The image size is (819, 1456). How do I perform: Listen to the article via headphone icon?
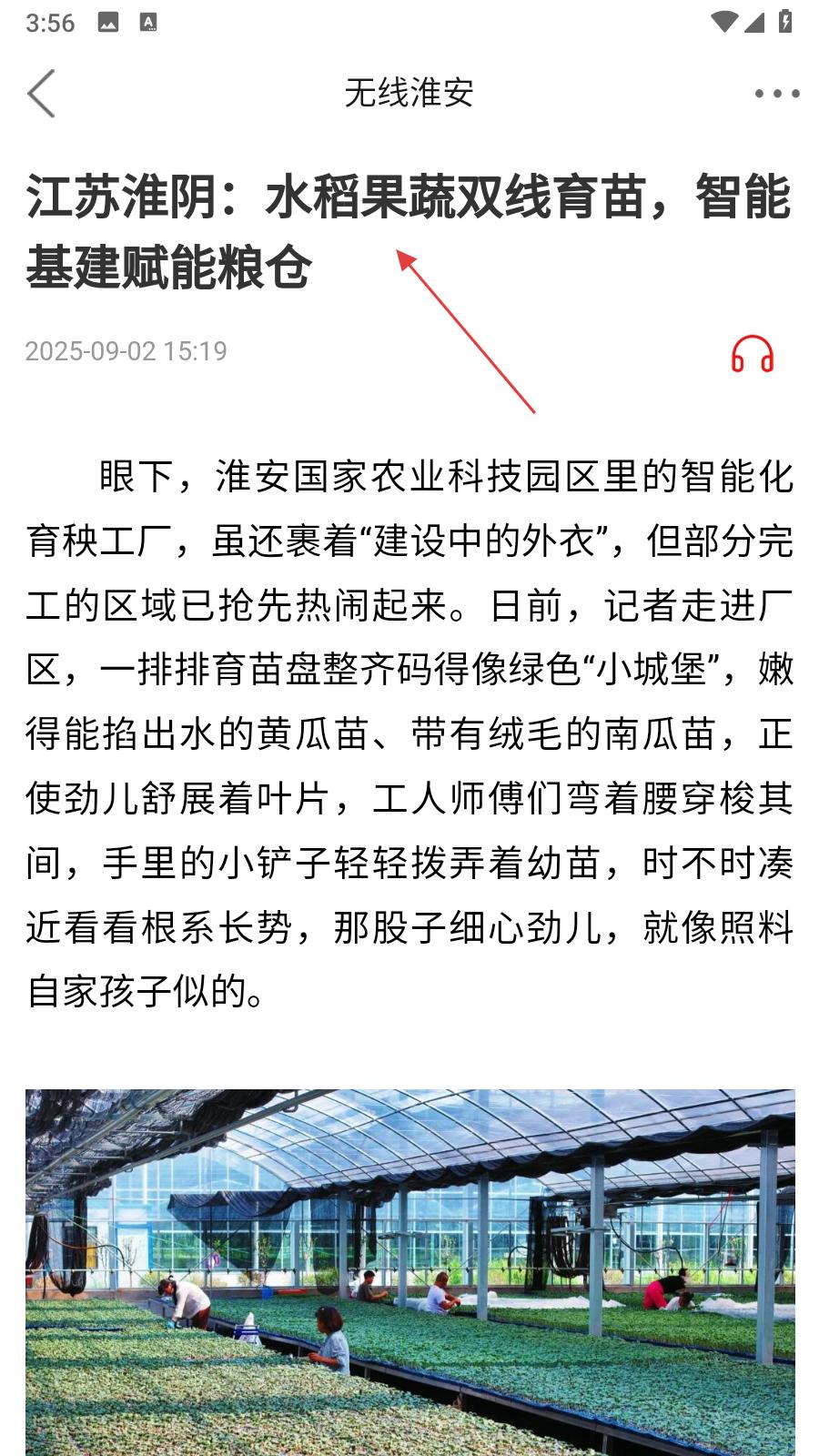(752, 354)
